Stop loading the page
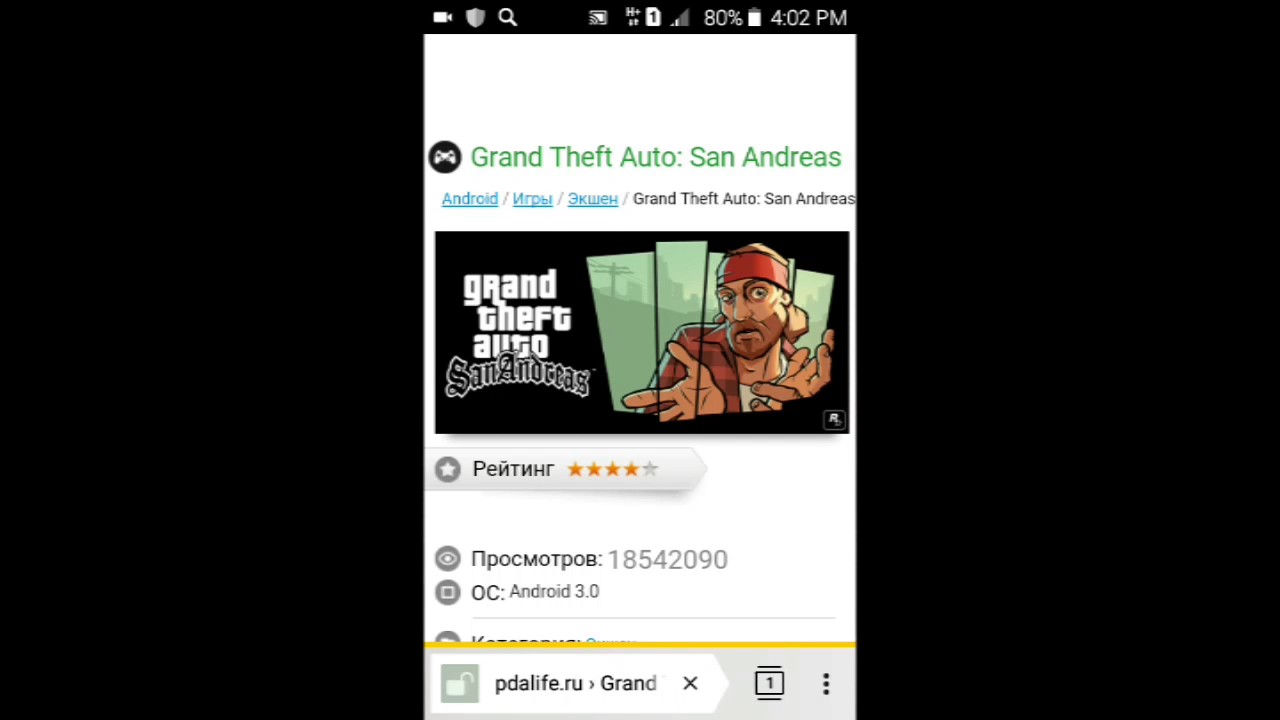Image resolution: width=1280 pixels, height=720 pixels. pos(690,684)
